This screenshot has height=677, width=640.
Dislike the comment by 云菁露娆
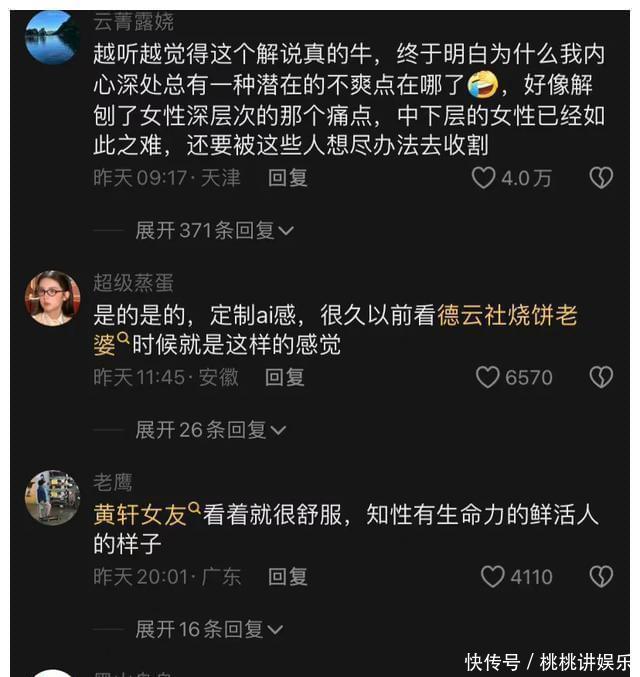tap(600, 178)
